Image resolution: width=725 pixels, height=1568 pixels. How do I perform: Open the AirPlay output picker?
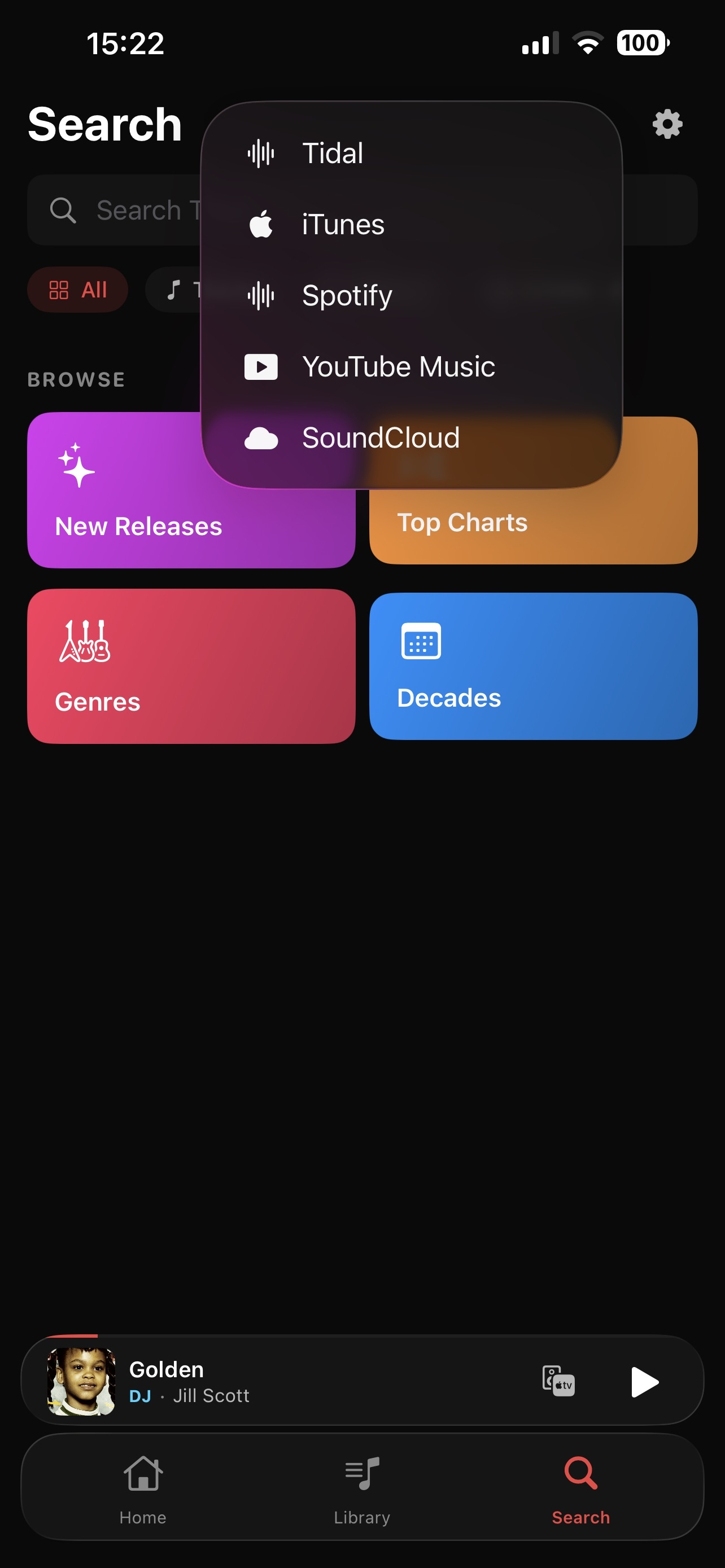558,1382
